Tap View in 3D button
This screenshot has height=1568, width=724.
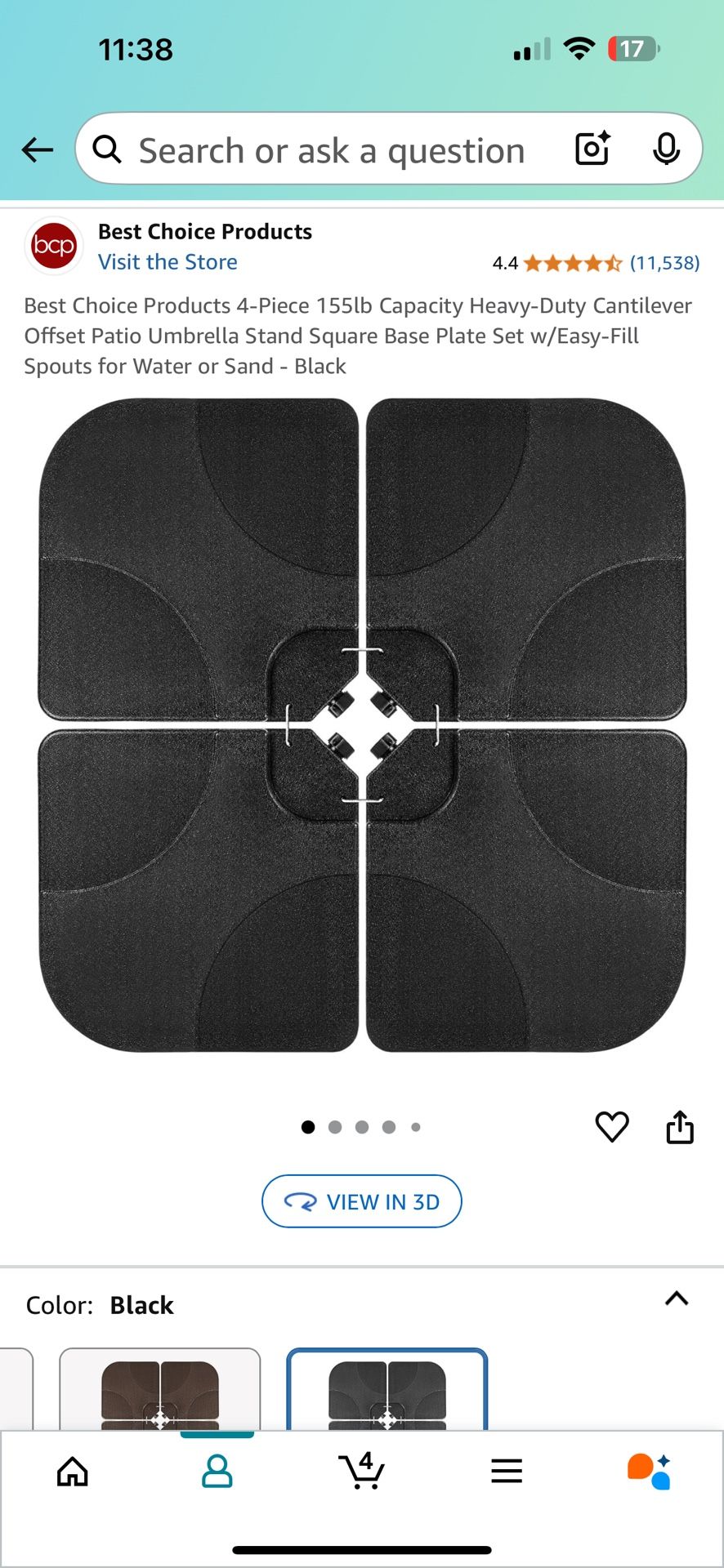[362, 1201]
